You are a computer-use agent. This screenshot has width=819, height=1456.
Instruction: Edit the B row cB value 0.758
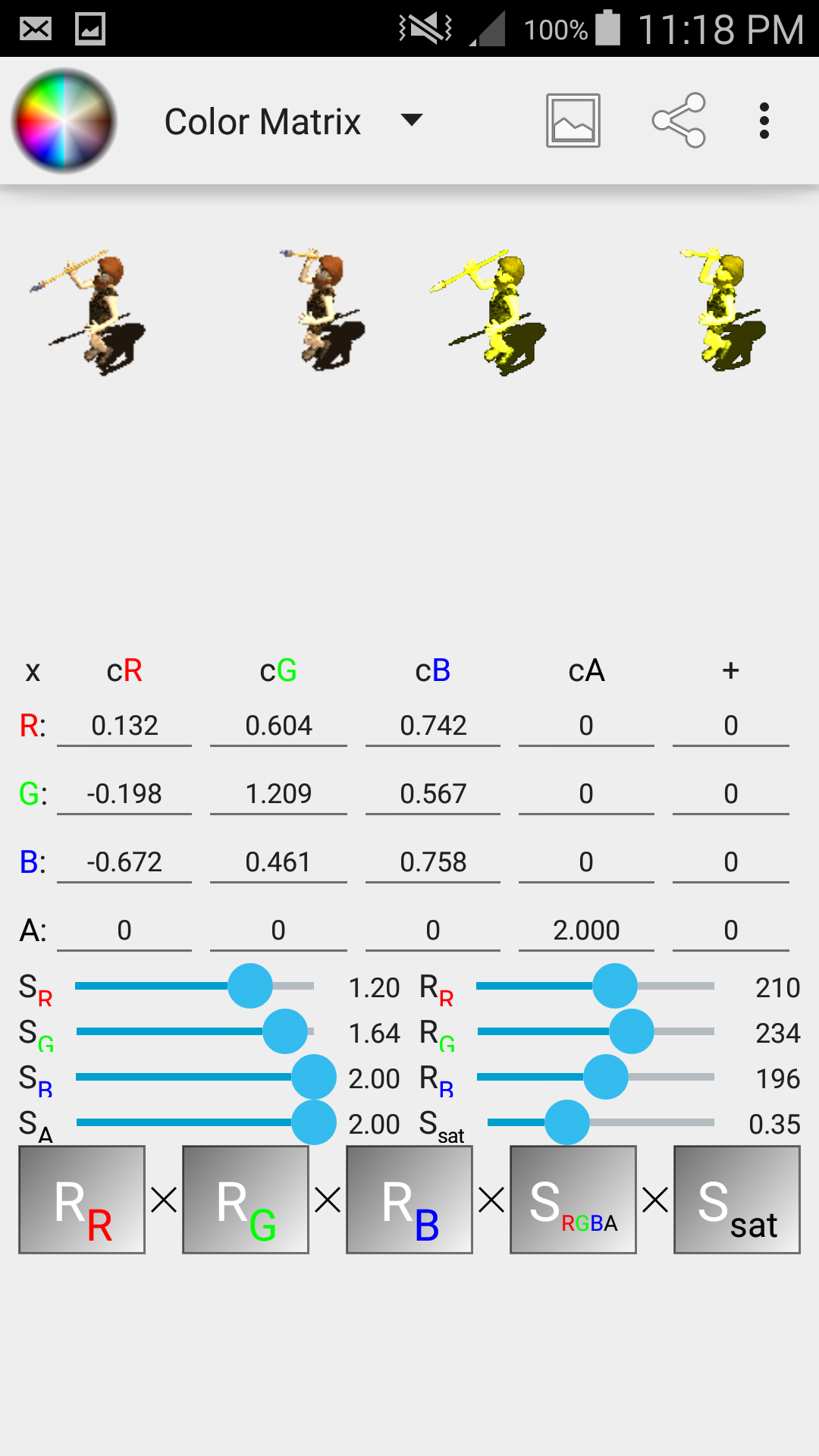(433, 862)
